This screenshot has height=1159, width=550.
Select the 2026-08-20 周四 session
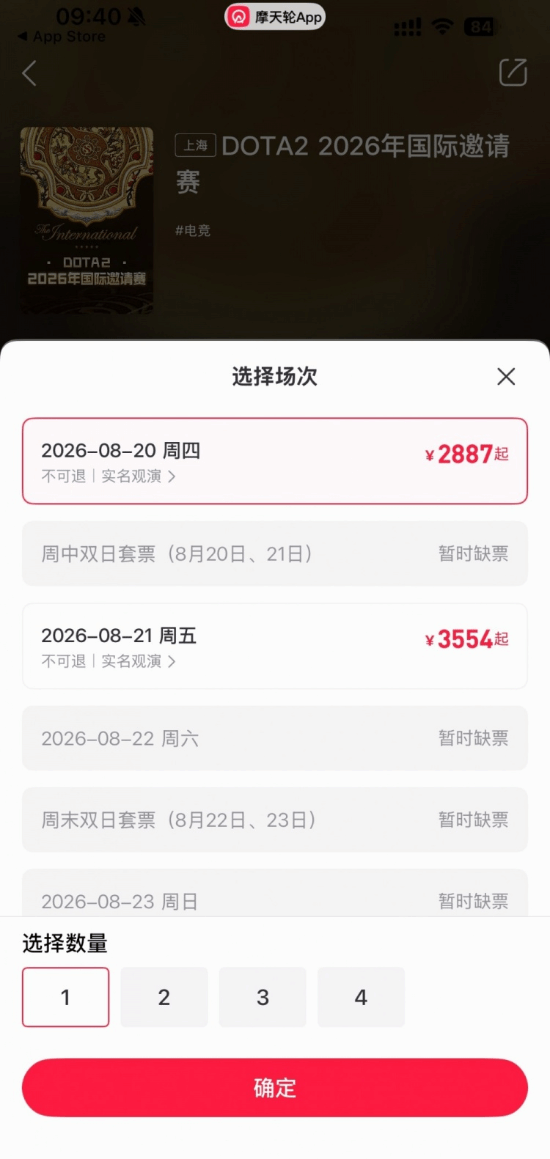(x=275, y=461)
